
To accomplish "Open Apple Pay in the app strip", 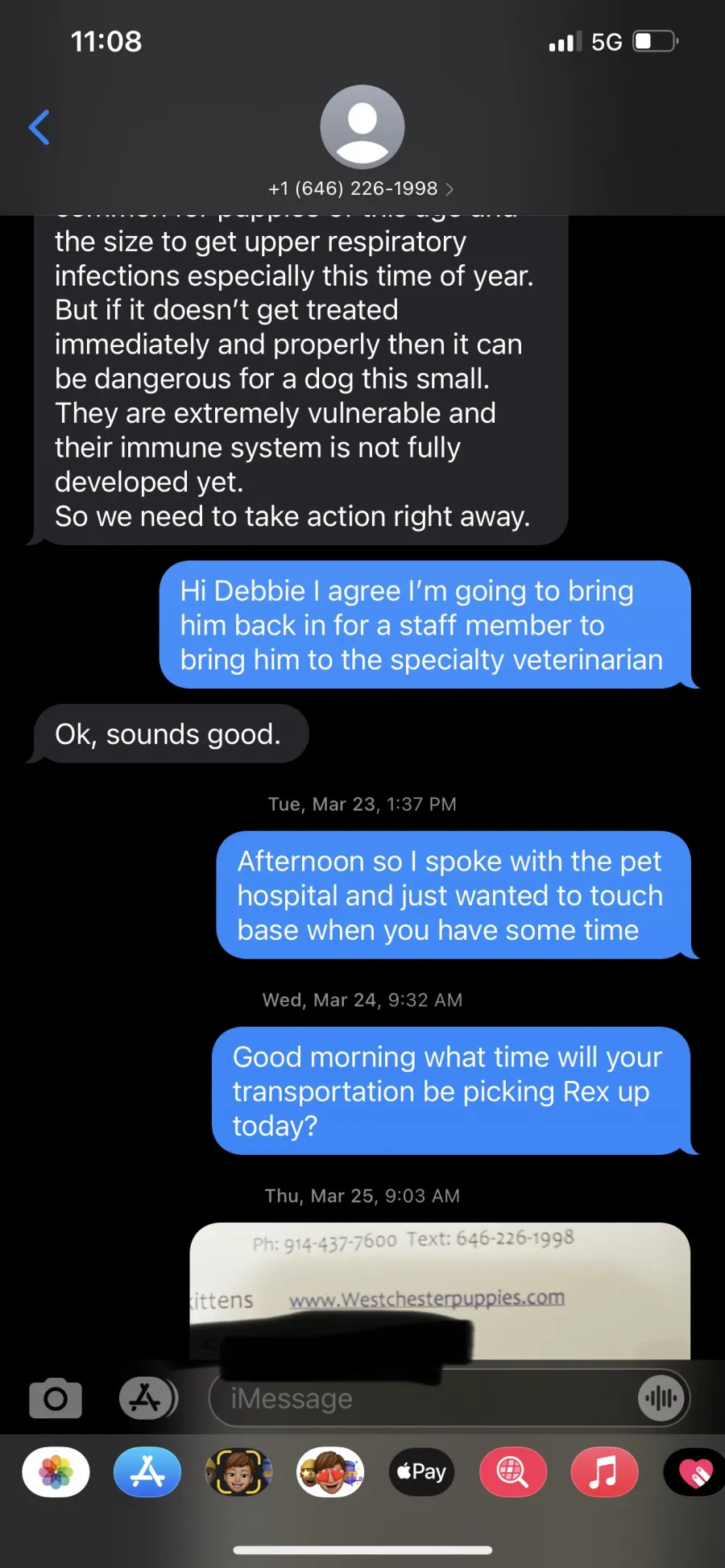I will point(421,1472).
